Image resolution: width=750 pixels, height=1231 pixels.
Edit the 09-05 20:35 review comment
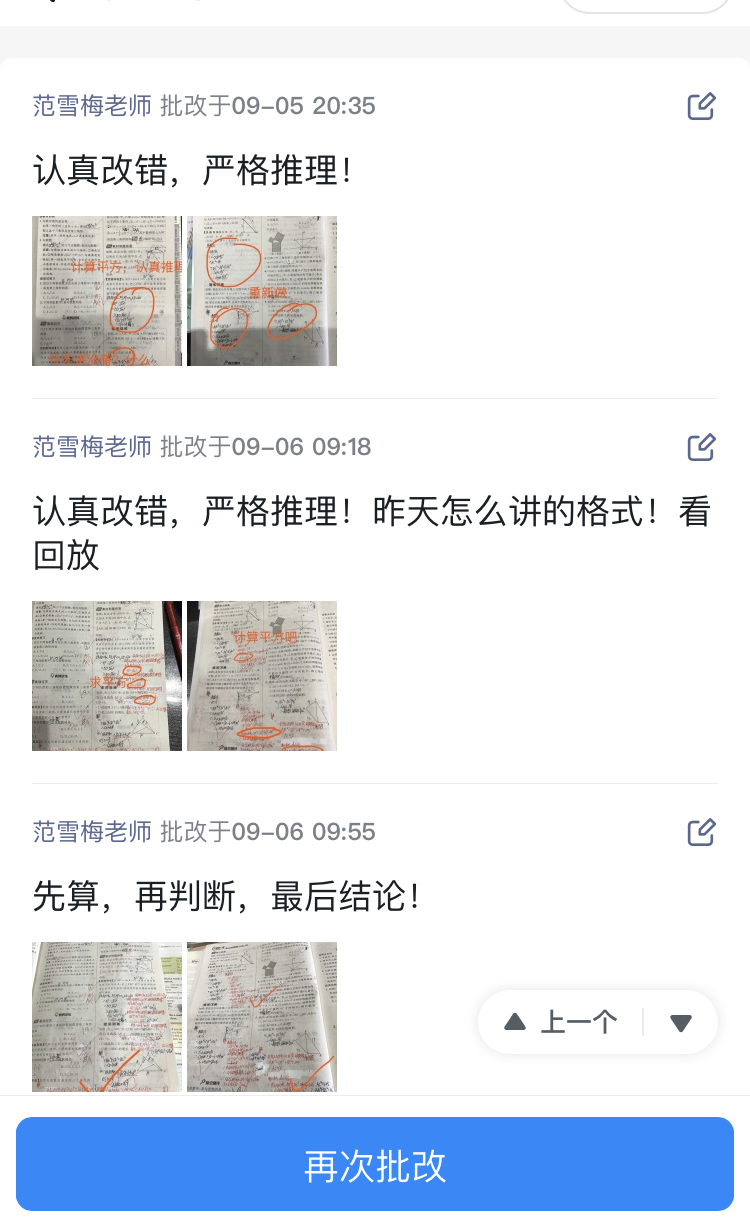[701, 106]
